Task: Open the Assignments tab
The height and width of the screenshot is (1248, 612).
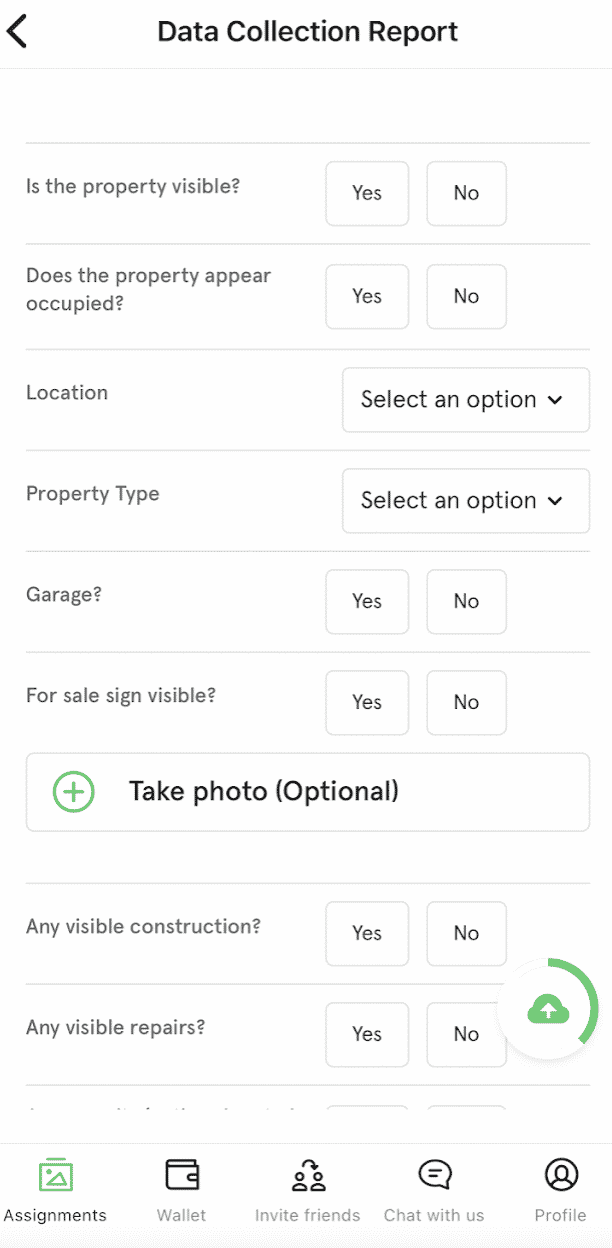Action: (x=55, y=1191)
